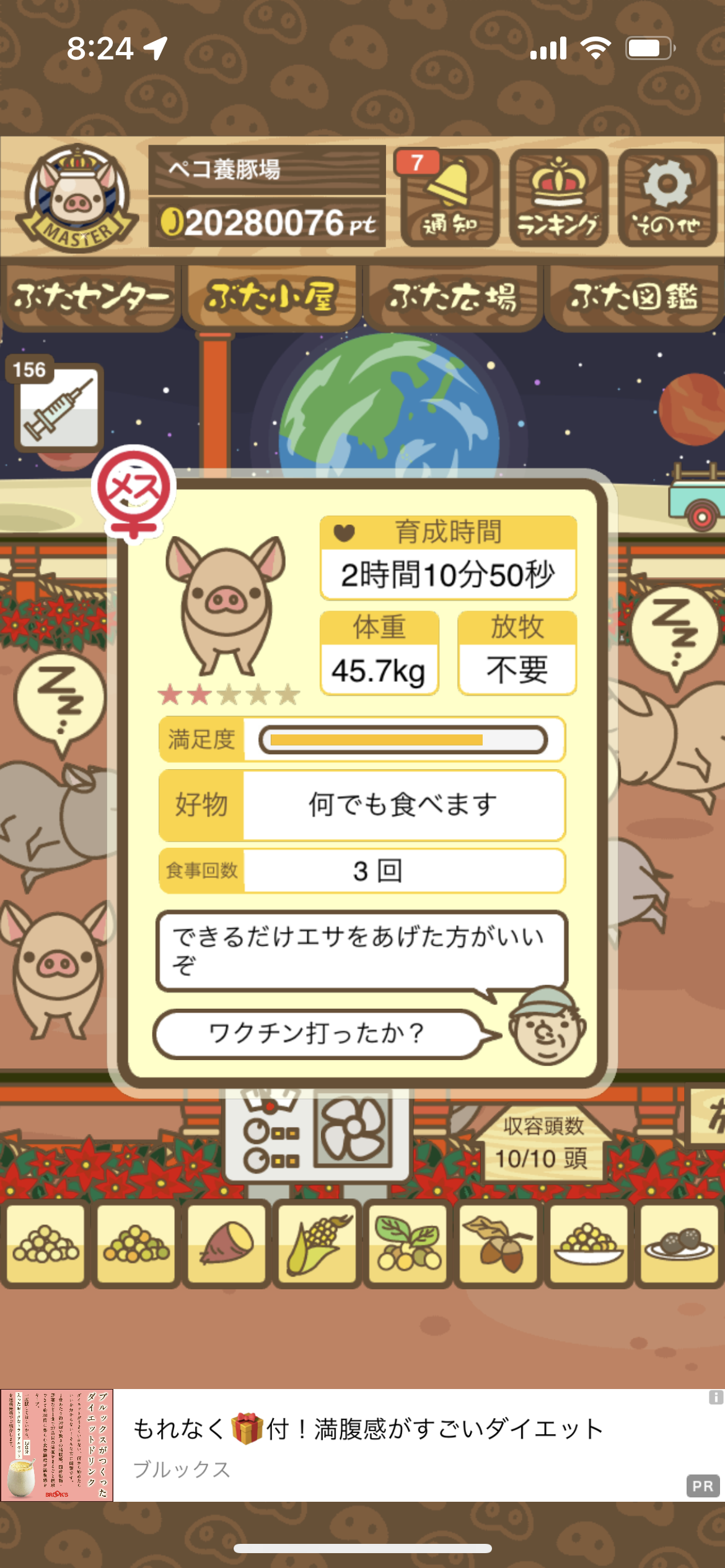Select the leafy beans feed
The height and width of the screenshot is (1568, 725).
tap(408, 1244)
